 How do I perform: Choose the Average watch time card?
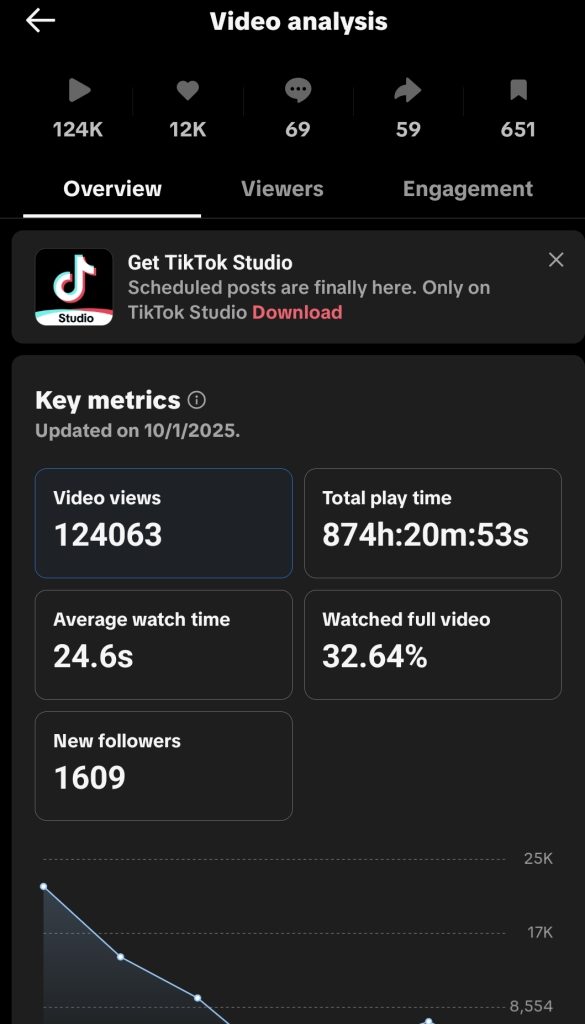(x=163, y=645)
